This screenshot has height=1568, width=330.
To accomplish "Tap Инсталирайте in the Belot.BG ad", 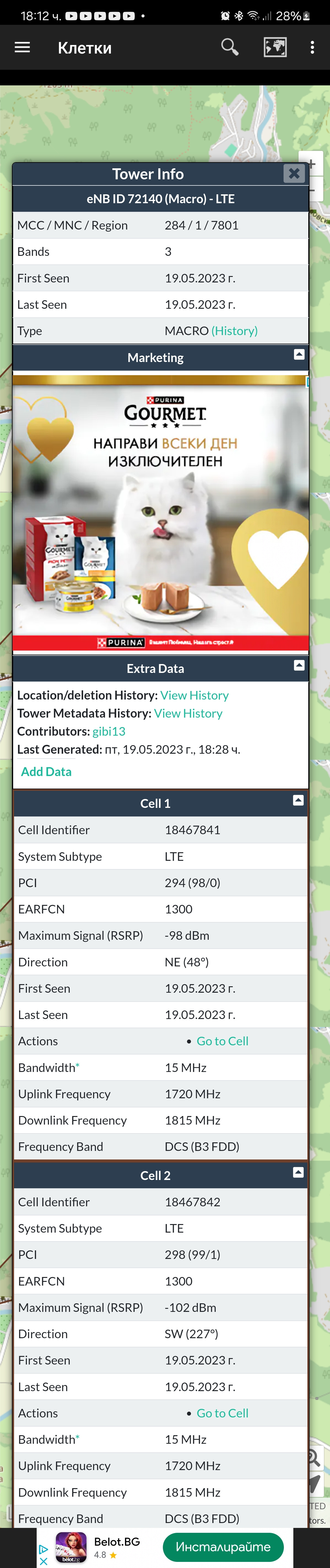I will [x=223, y=1546].
